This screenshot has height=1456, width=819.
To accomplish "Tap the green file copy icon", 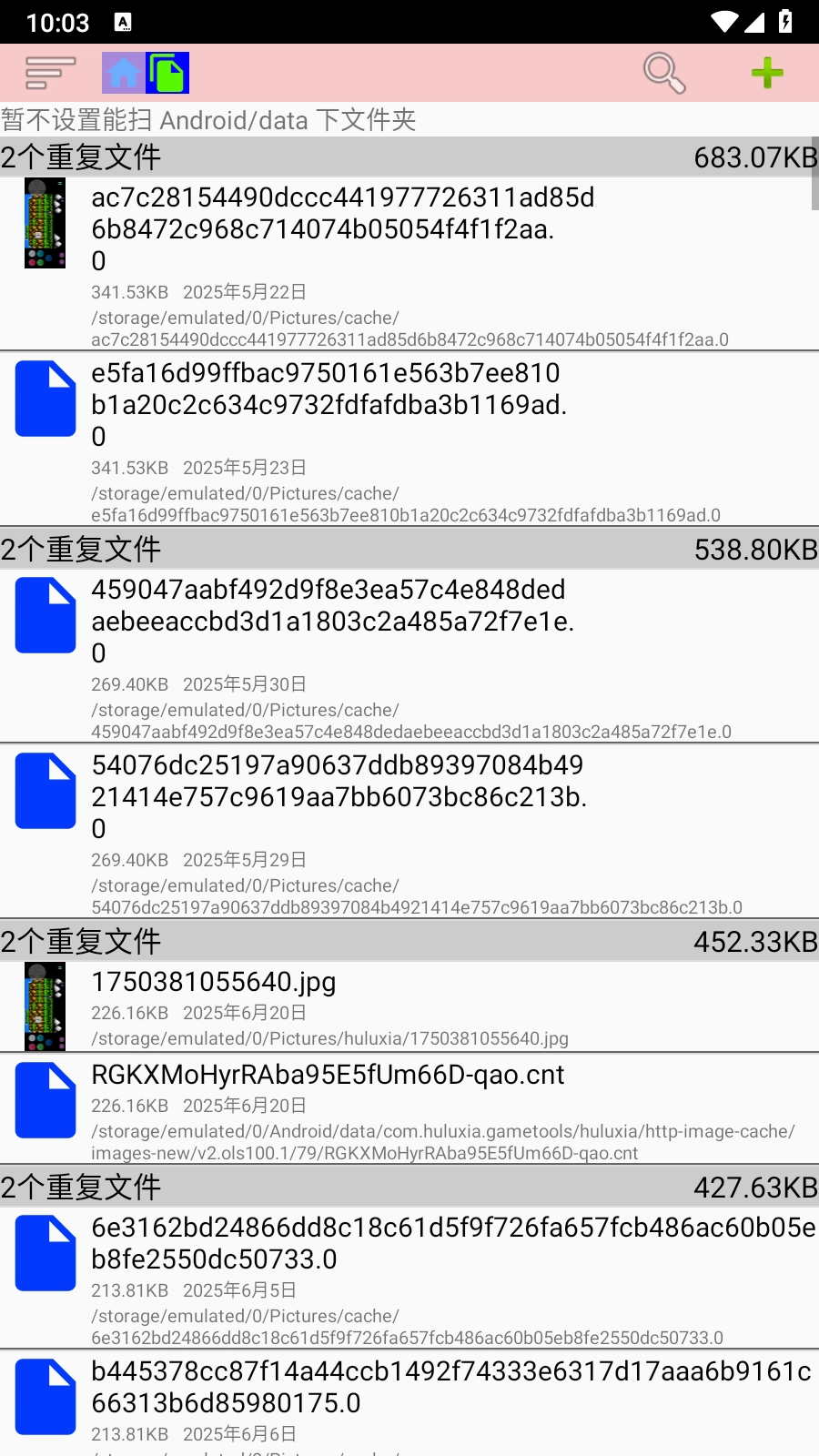I will (168, 71).
